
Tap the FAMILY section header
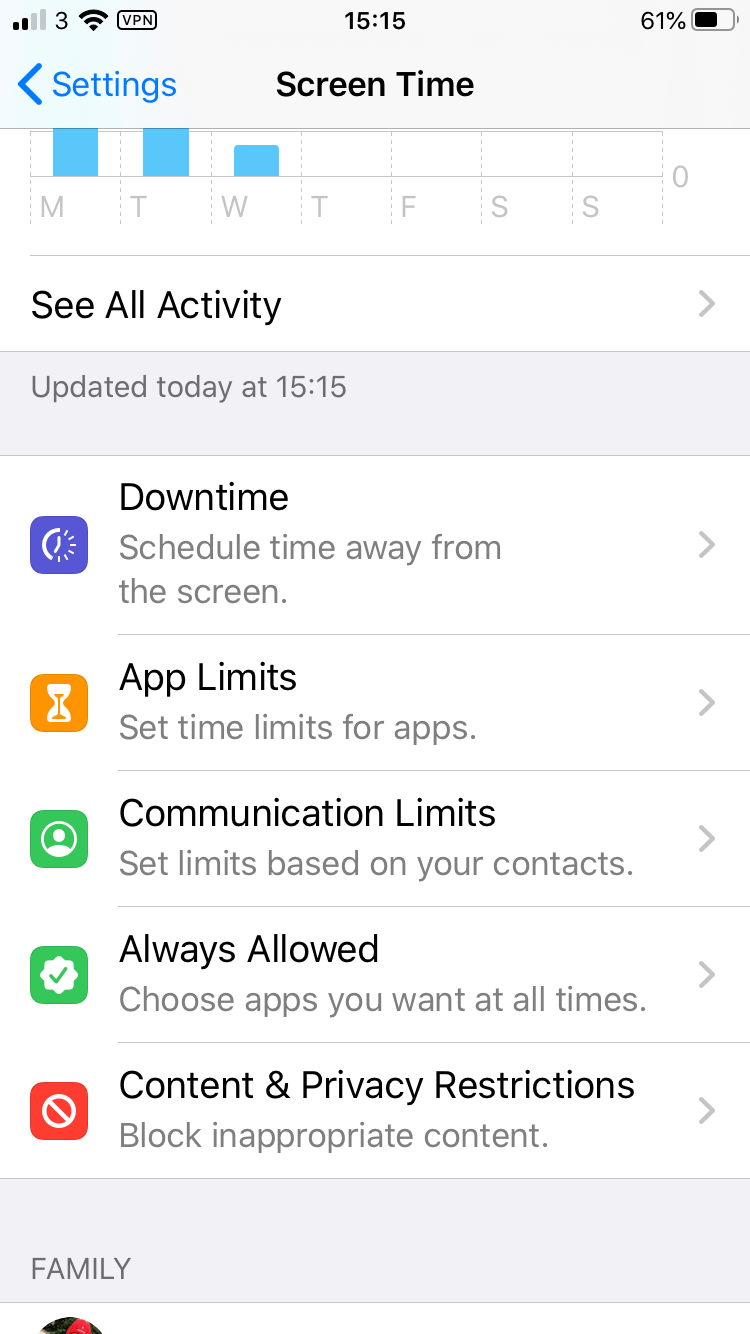click(x=80, y=1268)
